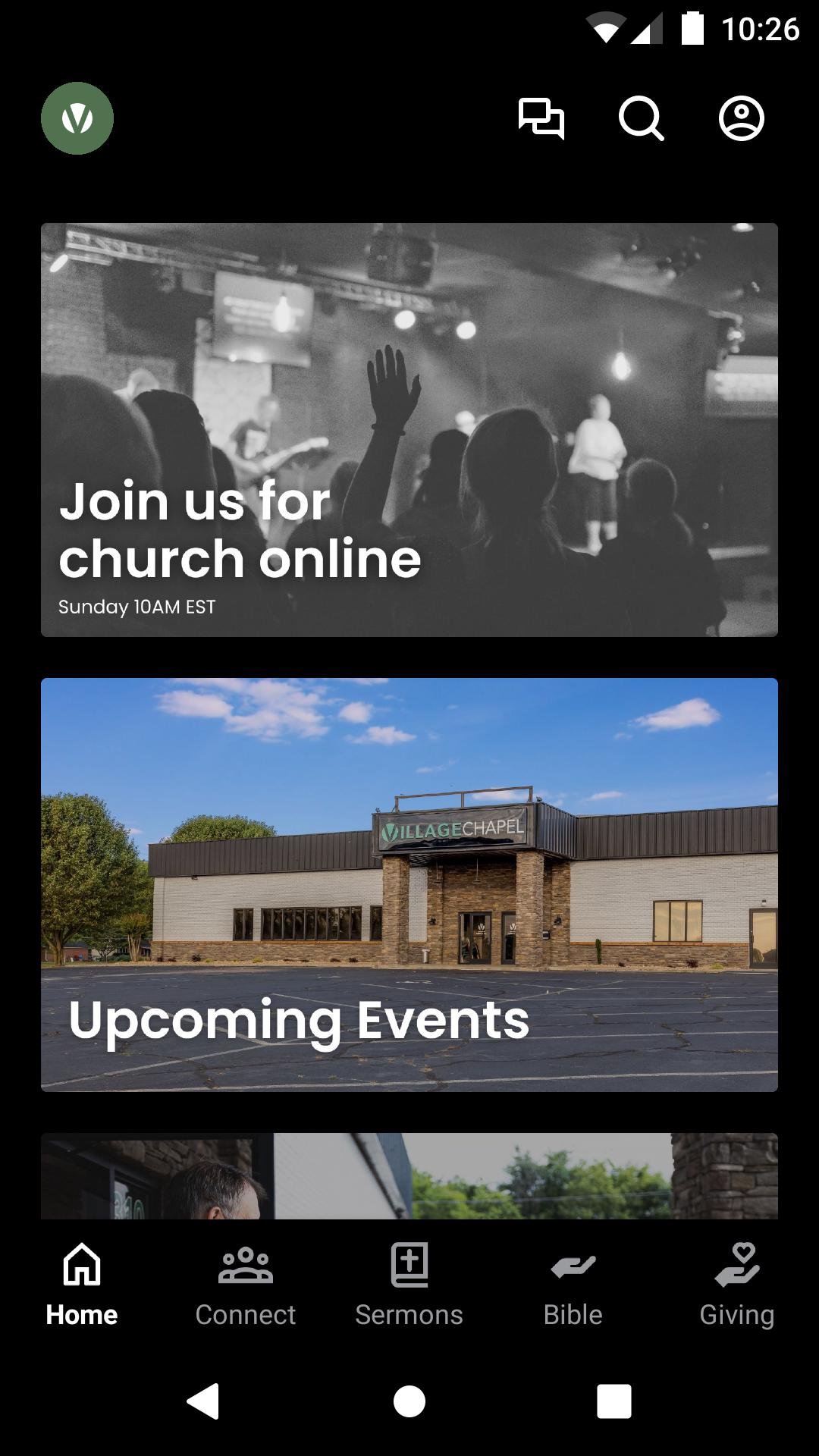Screen dimensions: 819x1456
Task: Open Join us for church online card
Action: [x=409, y=429]
